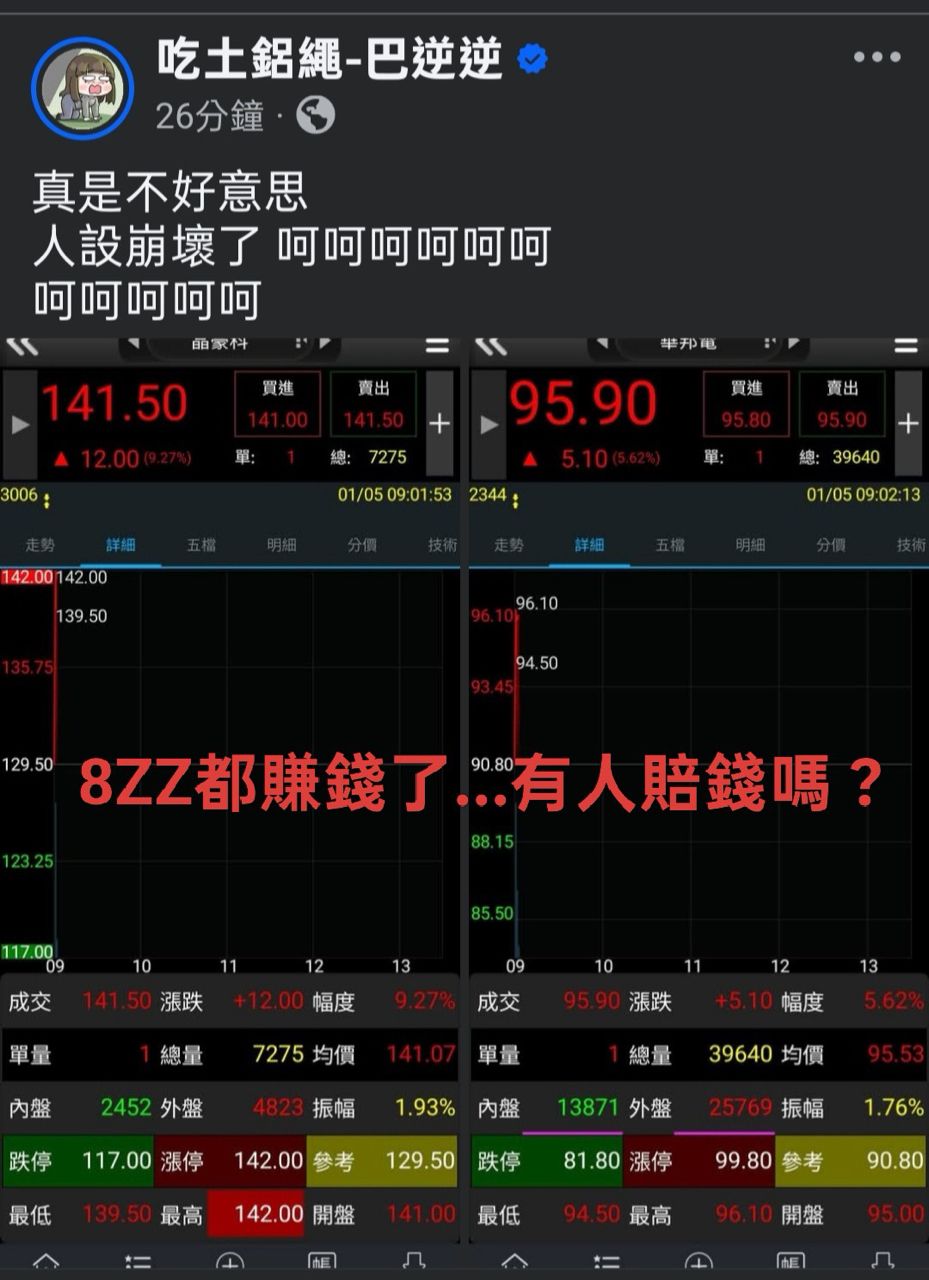
Task: Open the post's three-dot overflow menu
Action: click(x=876, y=57)
